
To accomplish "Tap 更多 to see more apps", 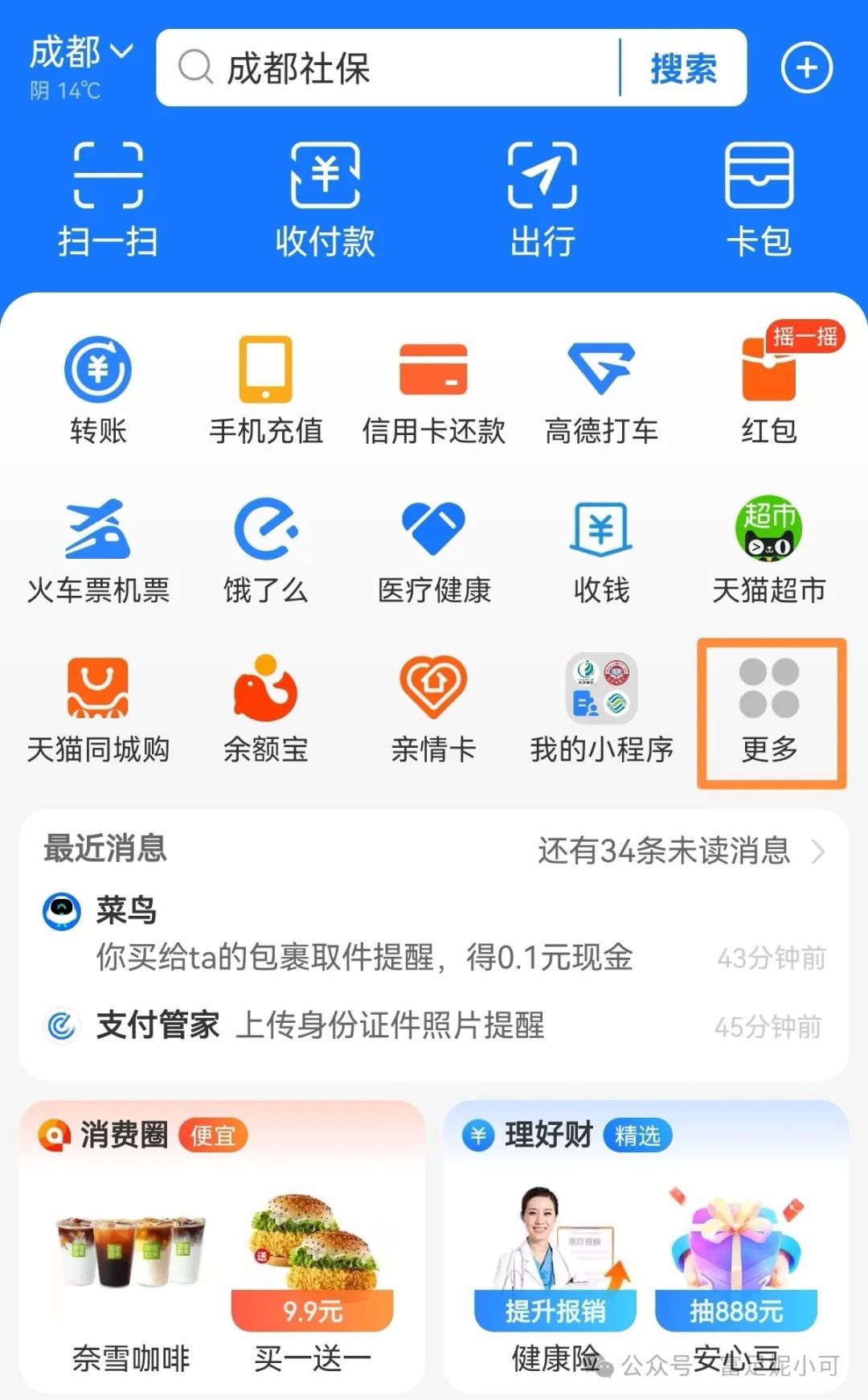I will click(x=769, y=711).
